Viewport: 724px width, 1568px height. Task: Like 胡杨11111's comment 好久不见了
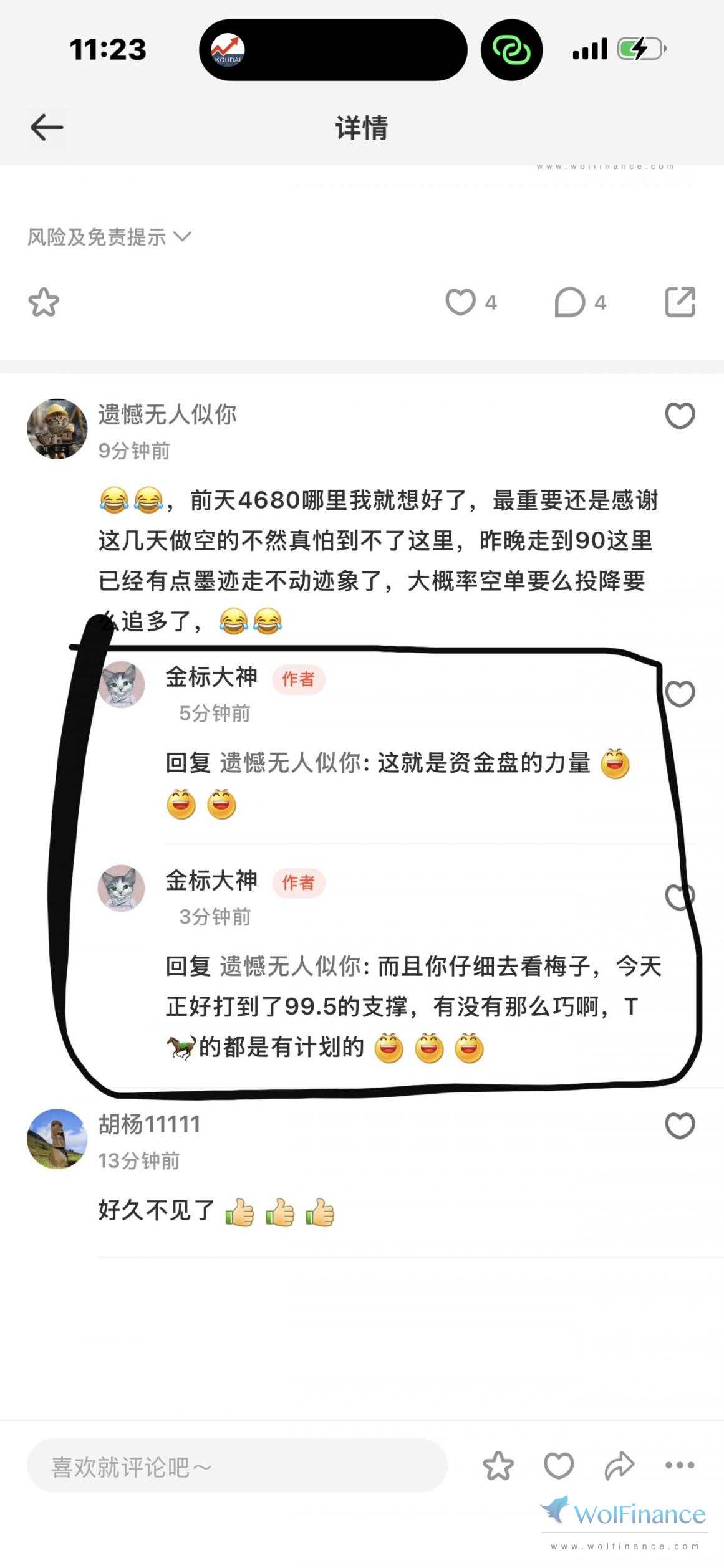[680, 1126]
